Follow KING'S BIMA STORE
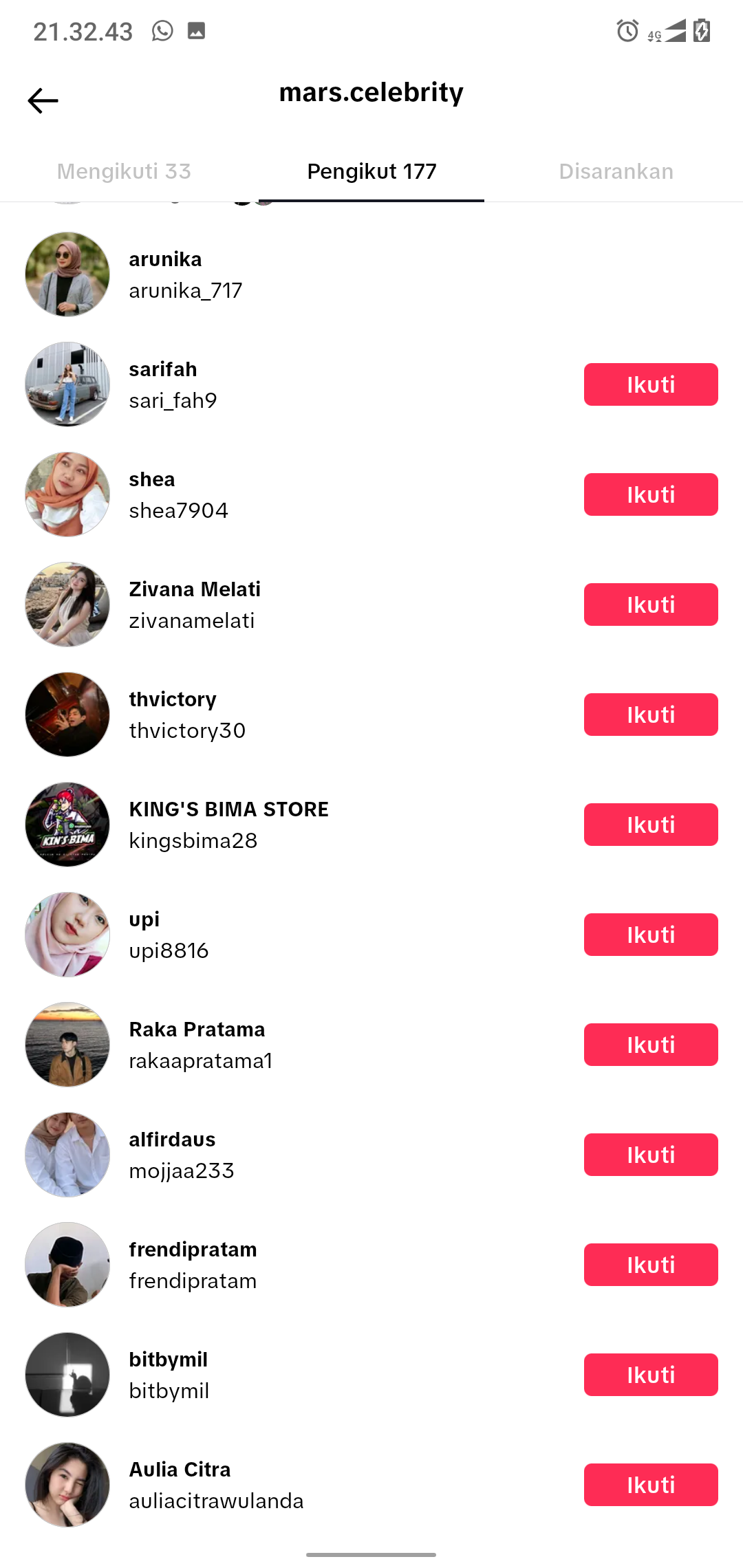 click(650, 825)
